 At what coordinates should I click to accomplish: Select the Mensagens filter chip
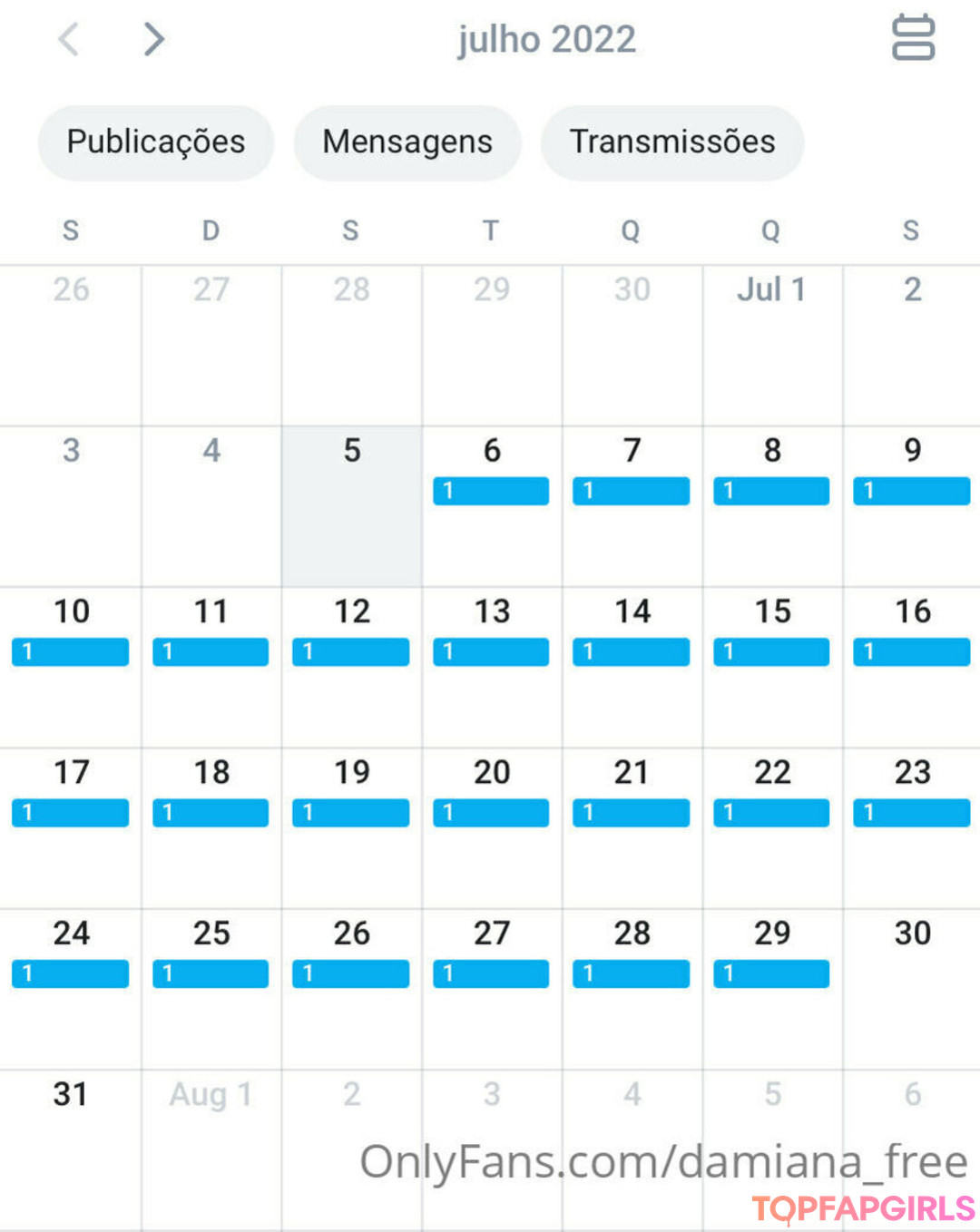[x=407, y=142]
